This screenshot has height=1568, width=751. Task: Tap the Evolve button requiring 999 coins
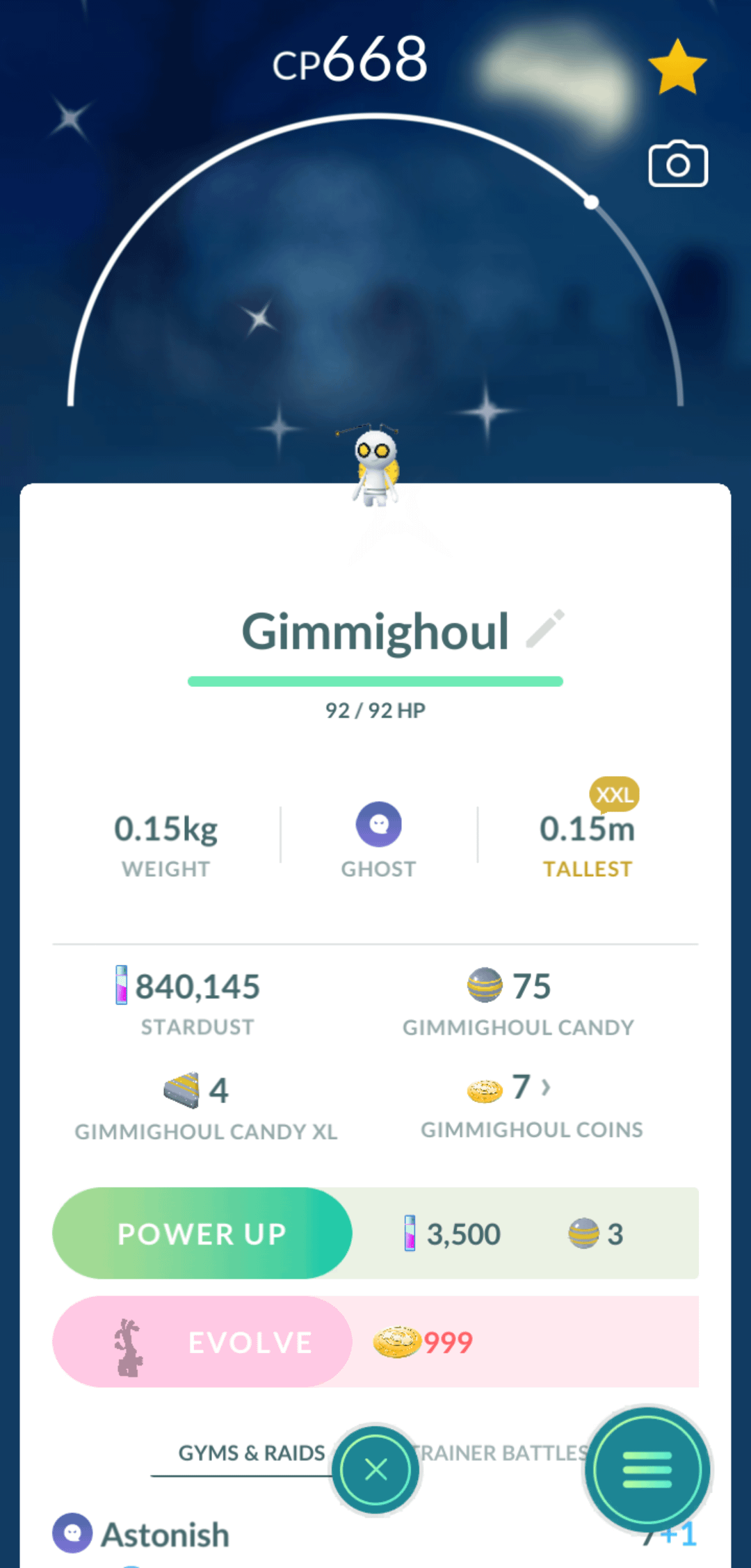(x=202, y=1342)
